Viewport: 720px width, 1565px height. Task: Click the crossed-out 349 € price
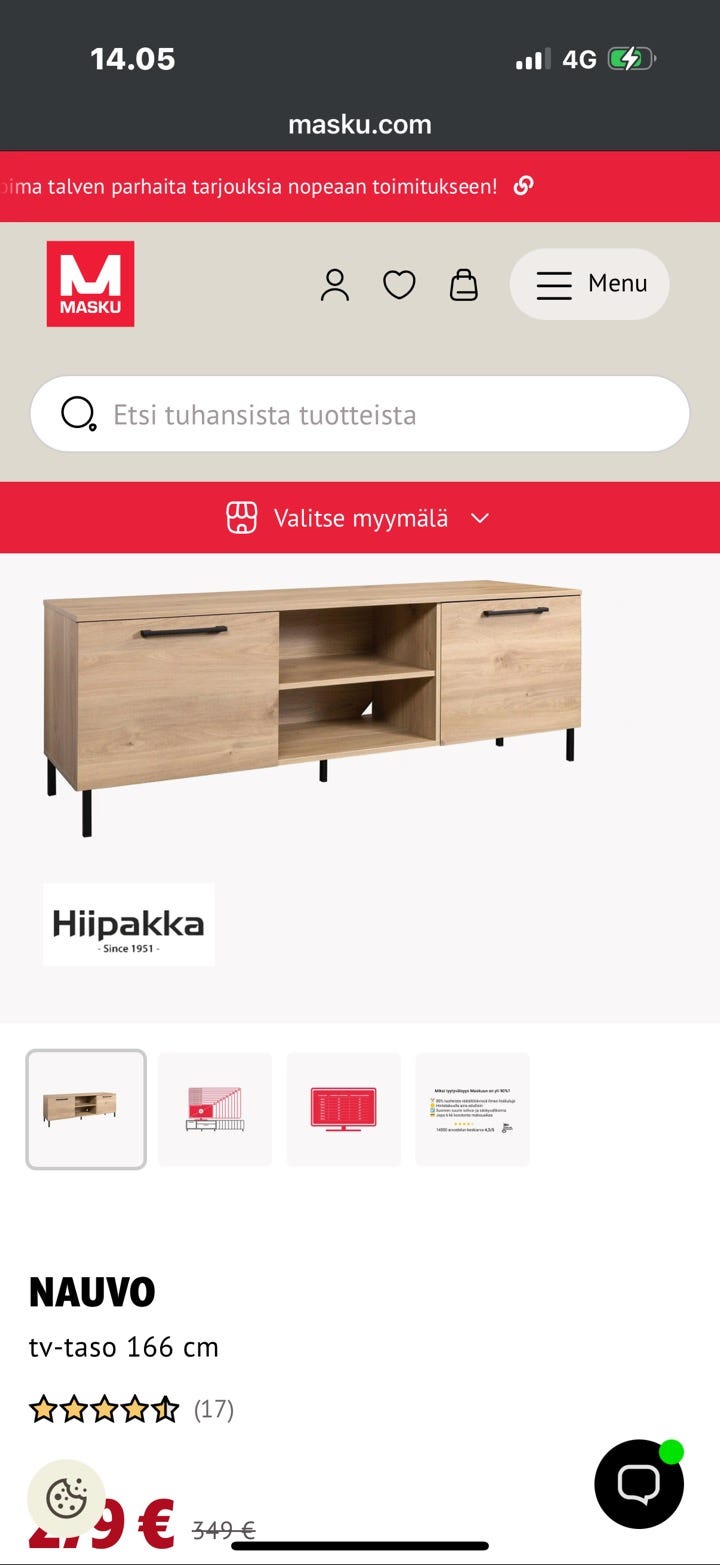coord(222,1528)
